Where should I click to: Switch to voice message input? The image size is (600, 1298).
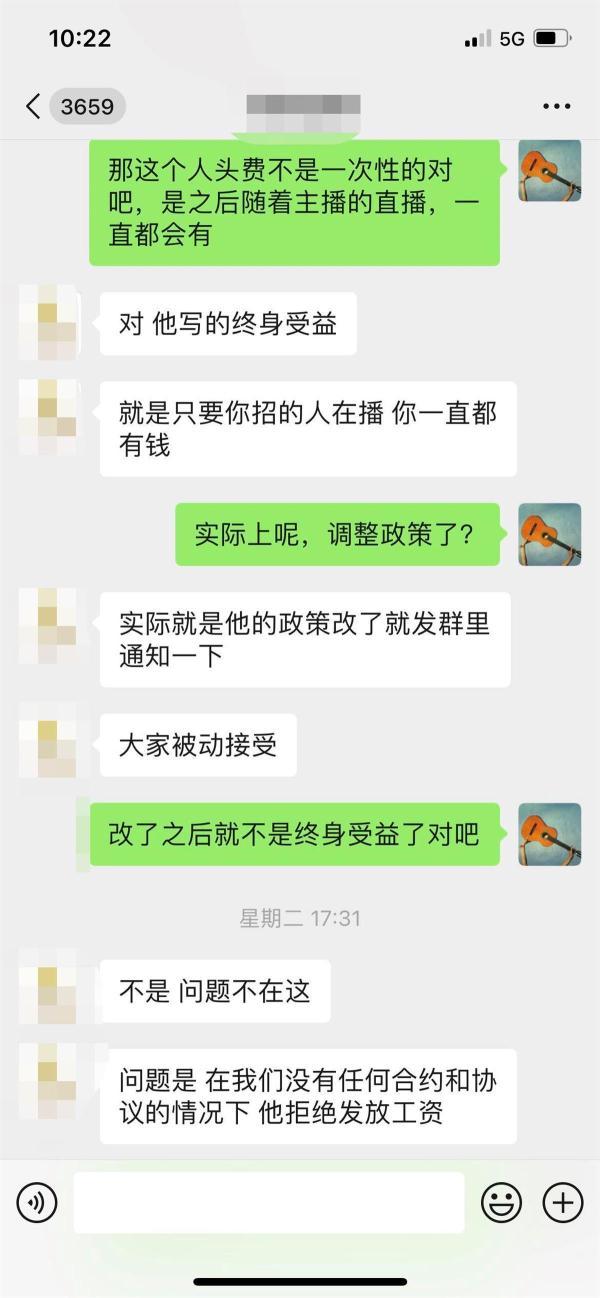click(x=37, y=1202)
